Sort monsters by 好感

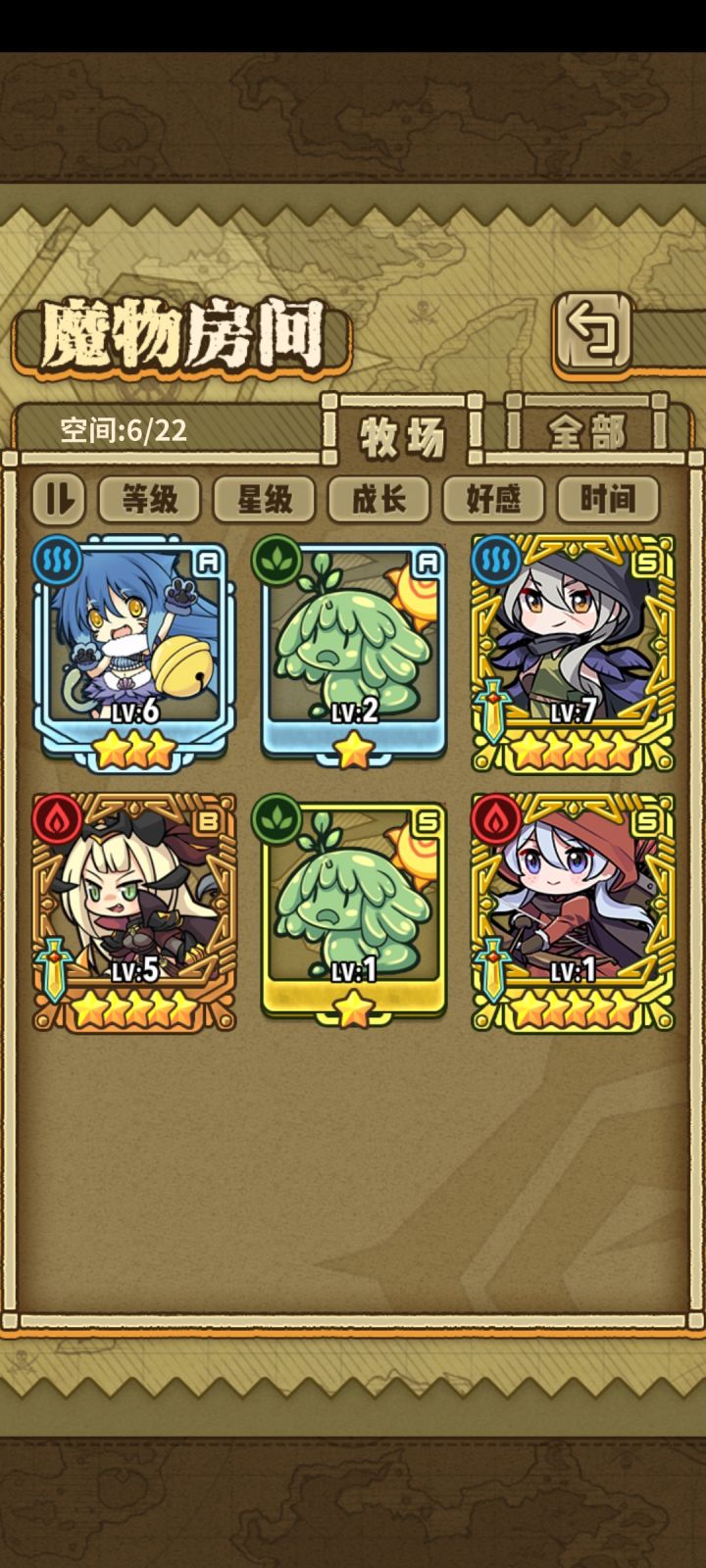coord(493,499)
